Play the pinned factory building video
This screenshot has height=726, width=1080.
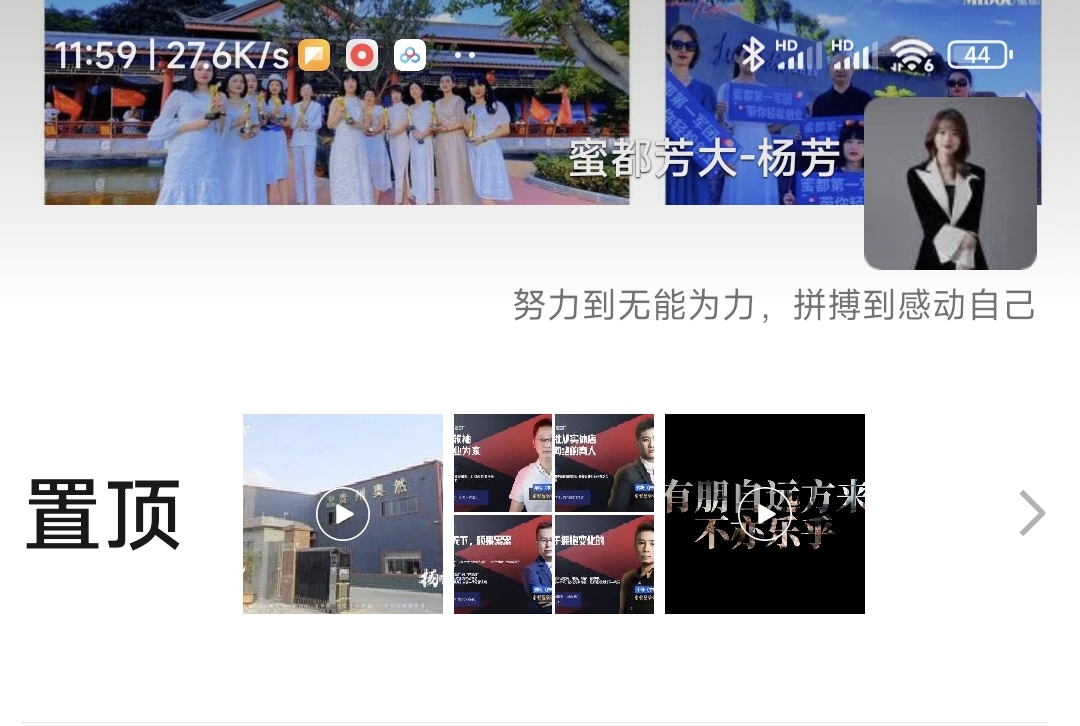tap(343, 514)
